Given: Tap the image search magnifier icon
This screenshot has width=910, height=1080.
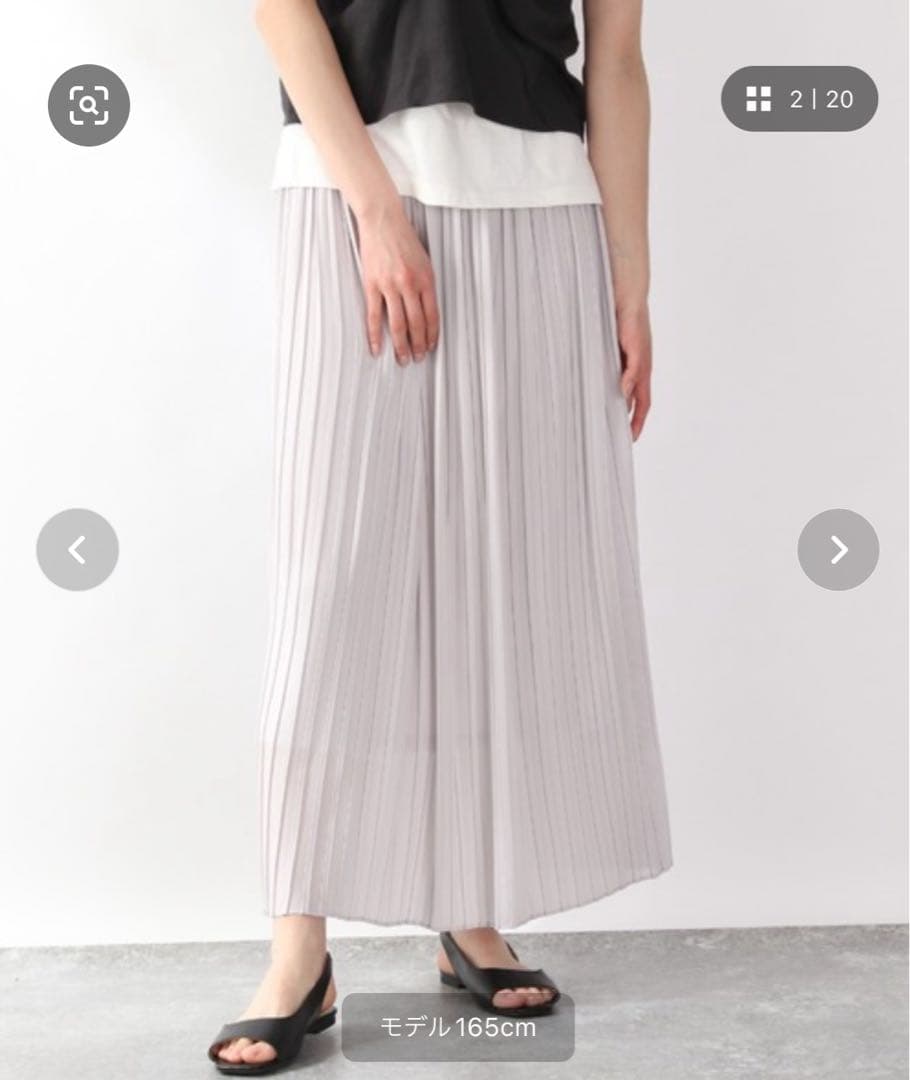Looking at the screenshot, I should 89,105.
